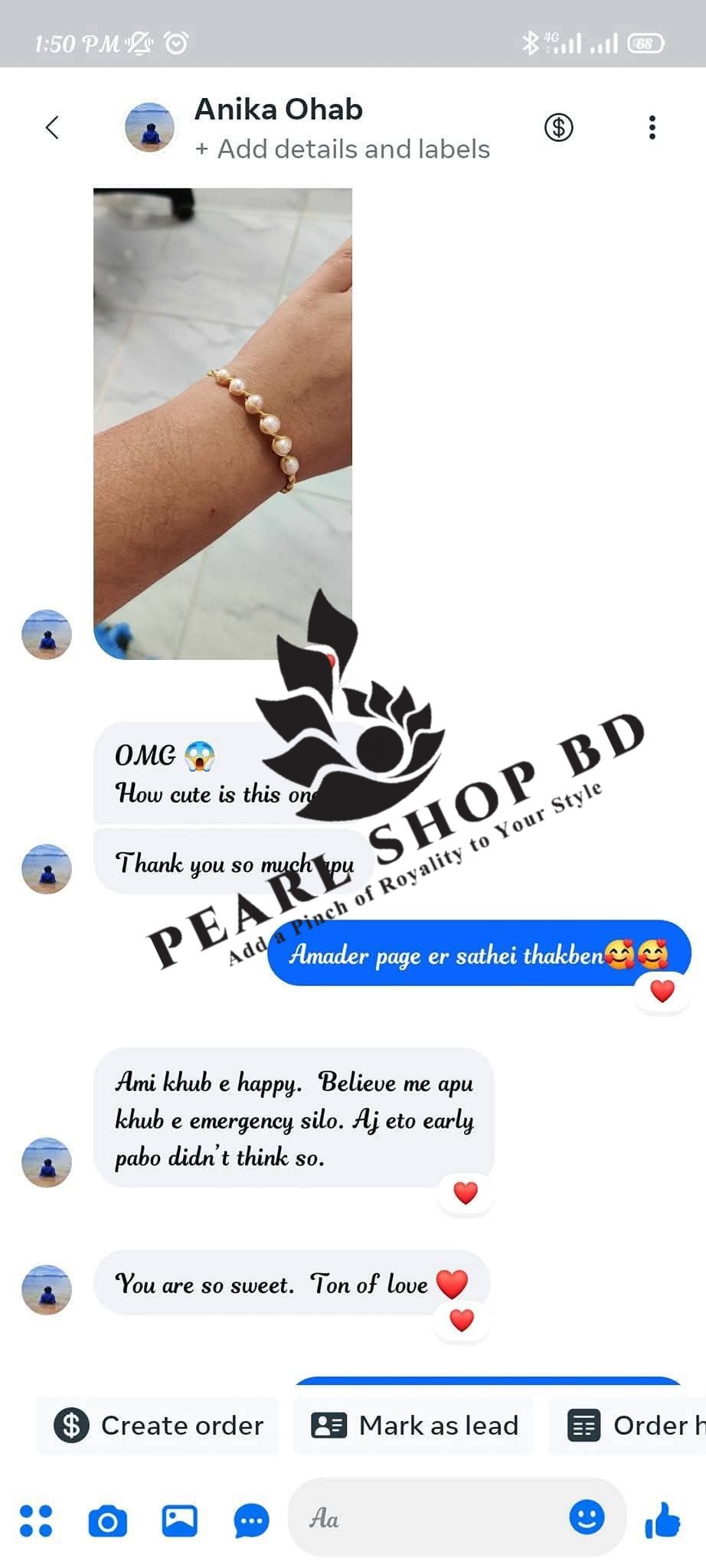Viewport: 706px width, 1568px height.
Task: Tap heart reaction on 'You are so sweet' message
Action: (462, 1321)
